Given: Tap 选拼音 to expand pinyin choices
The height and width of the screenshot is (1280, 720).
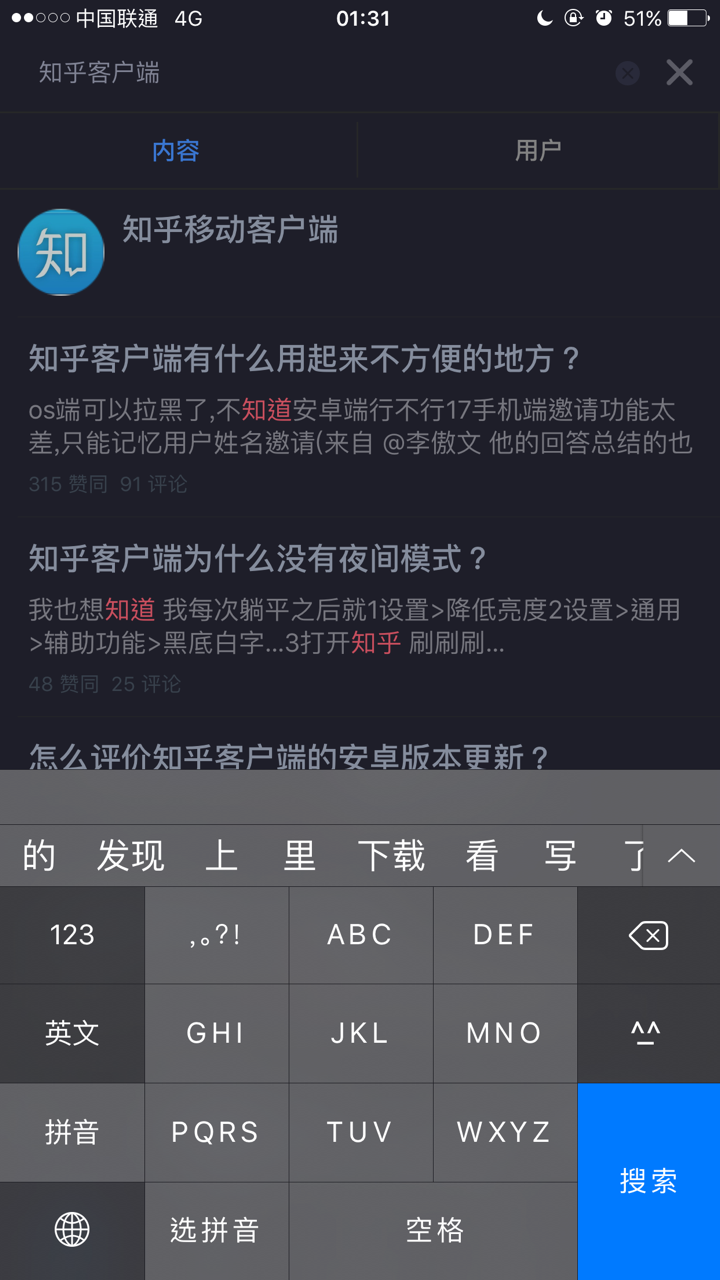Looking at the screenshot, I should pos(216,1231).
